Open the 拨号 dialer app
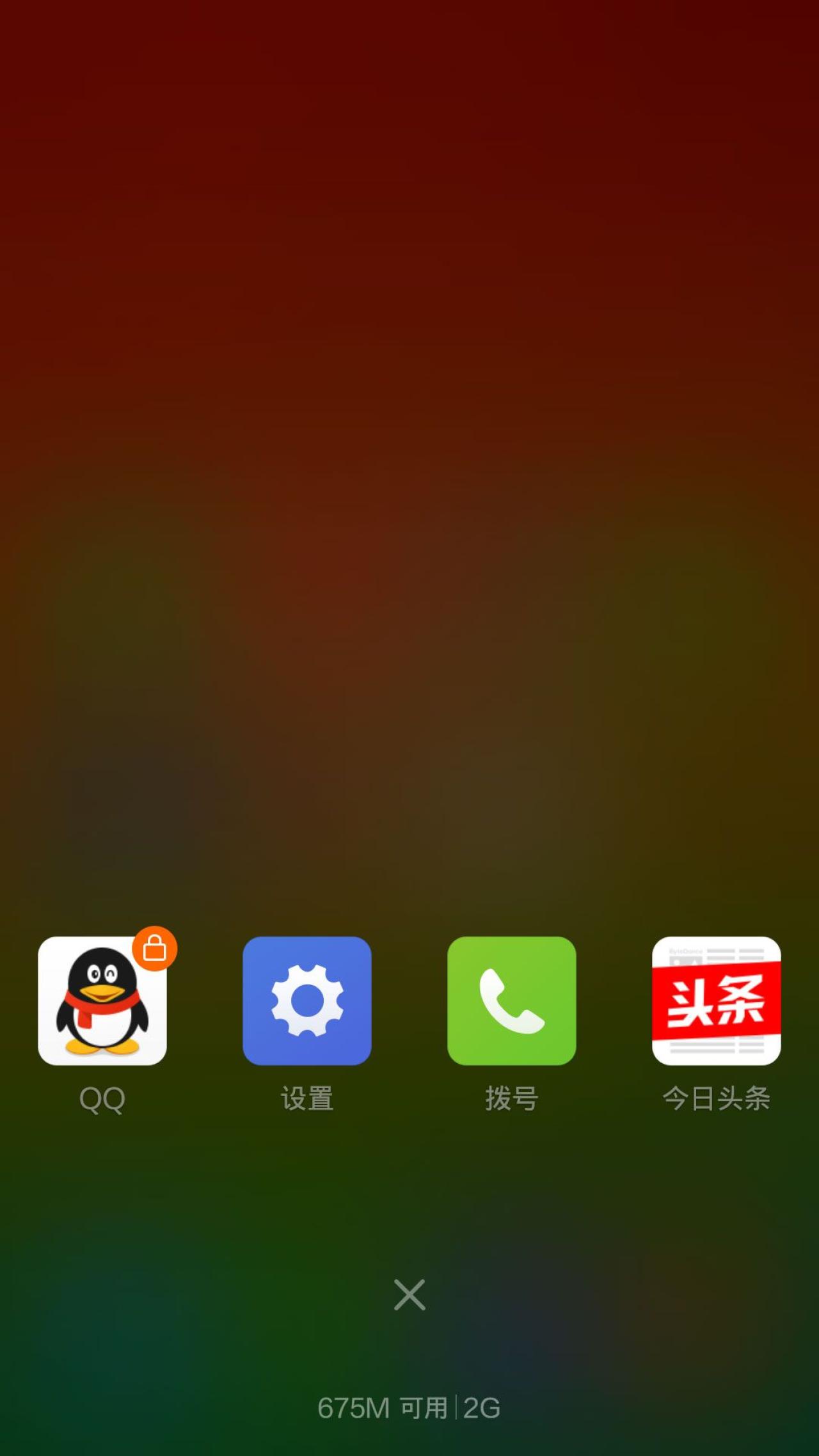Viewport: 819px width, 1456px height. tap(512, 1001)
